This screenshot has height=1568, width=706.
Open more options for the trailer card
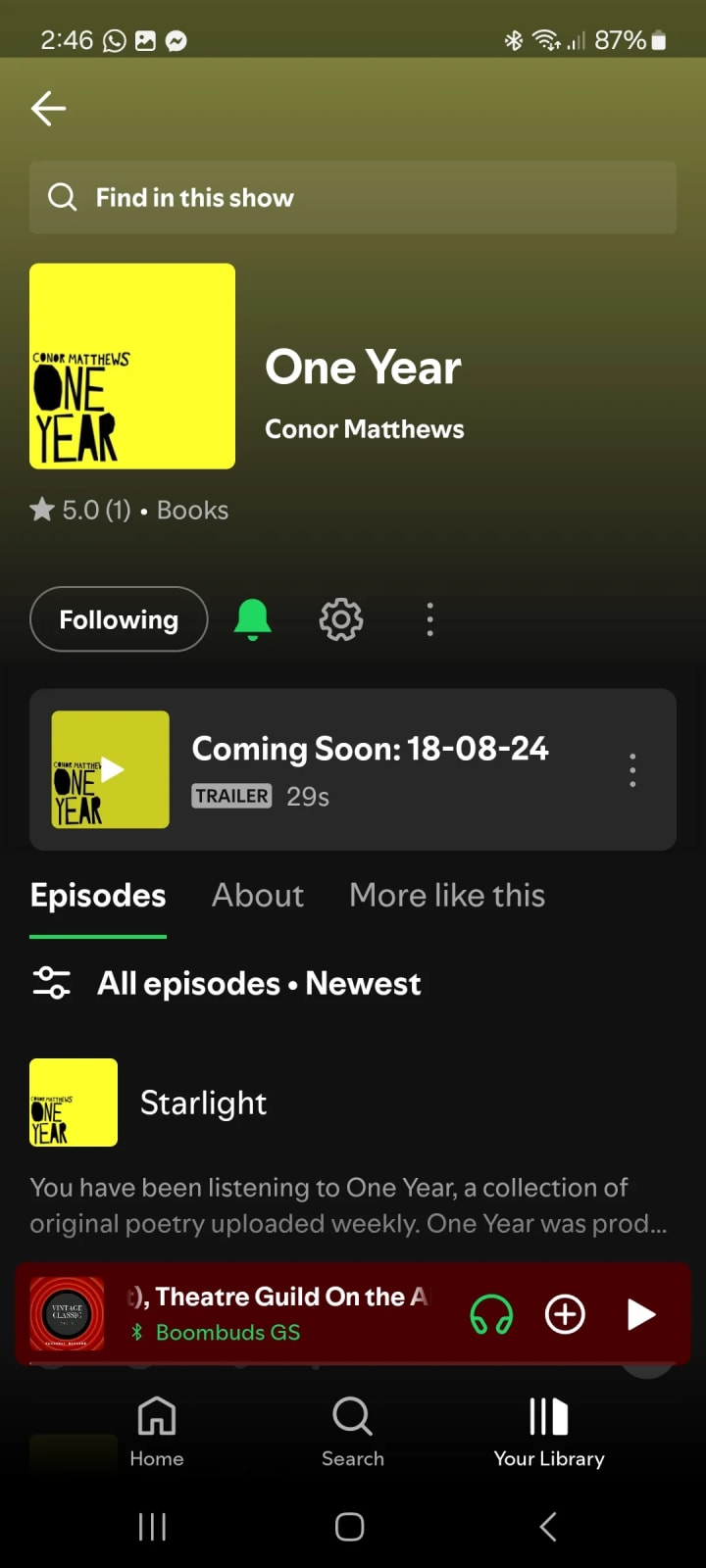point(632,770)
